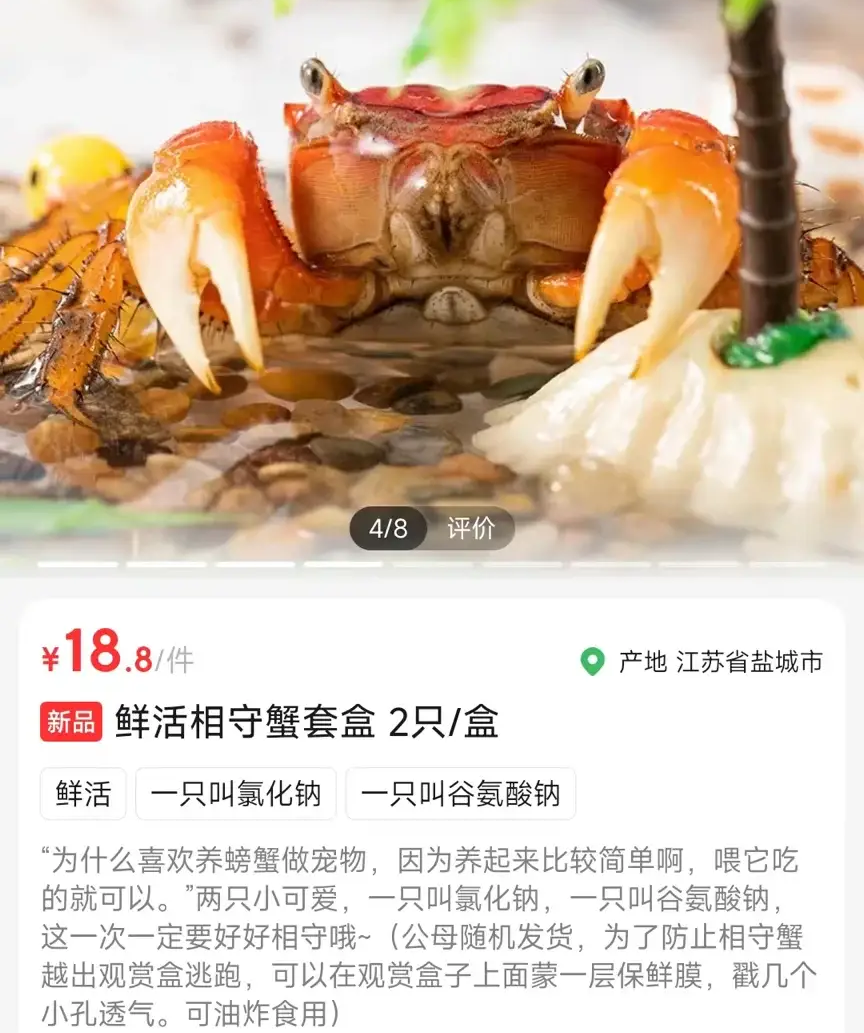The image size is (864, 1033).
Task: Select the 鲜活 tag chip
Action: 83,794
